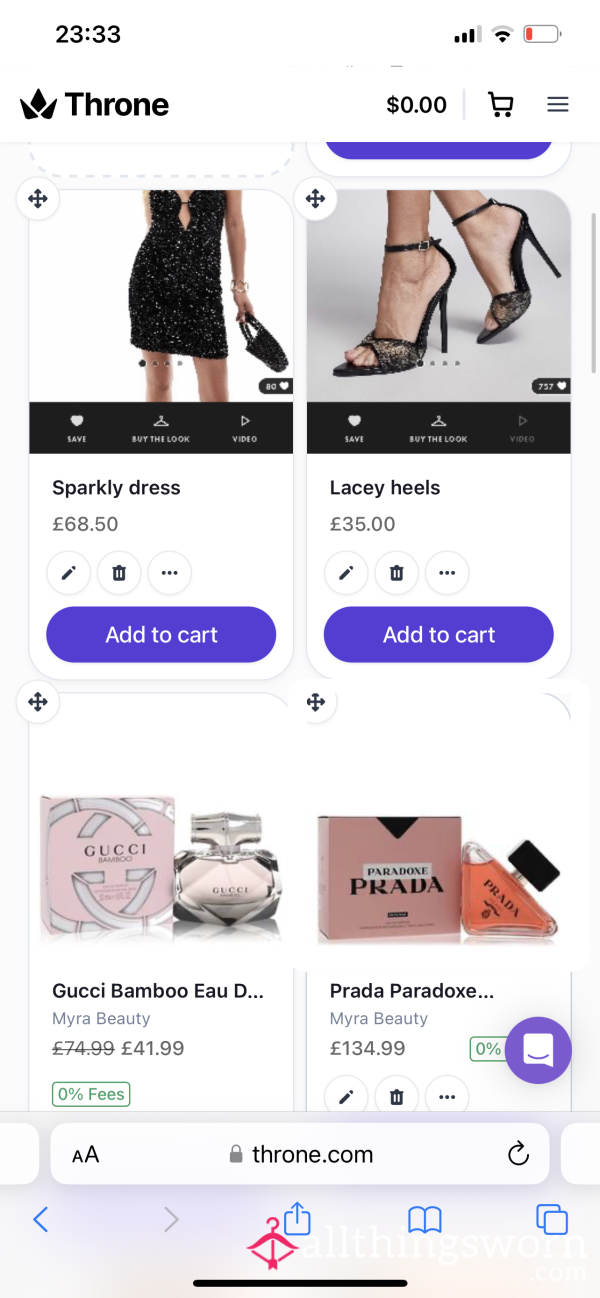
Task: Delete the Lacey heels item
Action: coord(396,573)
